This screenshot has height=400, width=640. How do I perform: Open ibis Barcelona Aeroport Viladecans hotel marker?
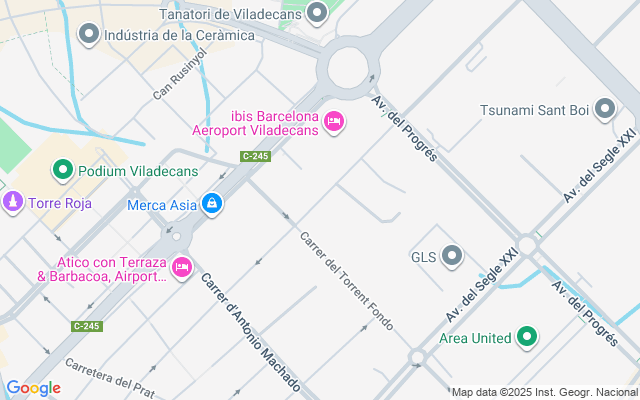point(334,122)
